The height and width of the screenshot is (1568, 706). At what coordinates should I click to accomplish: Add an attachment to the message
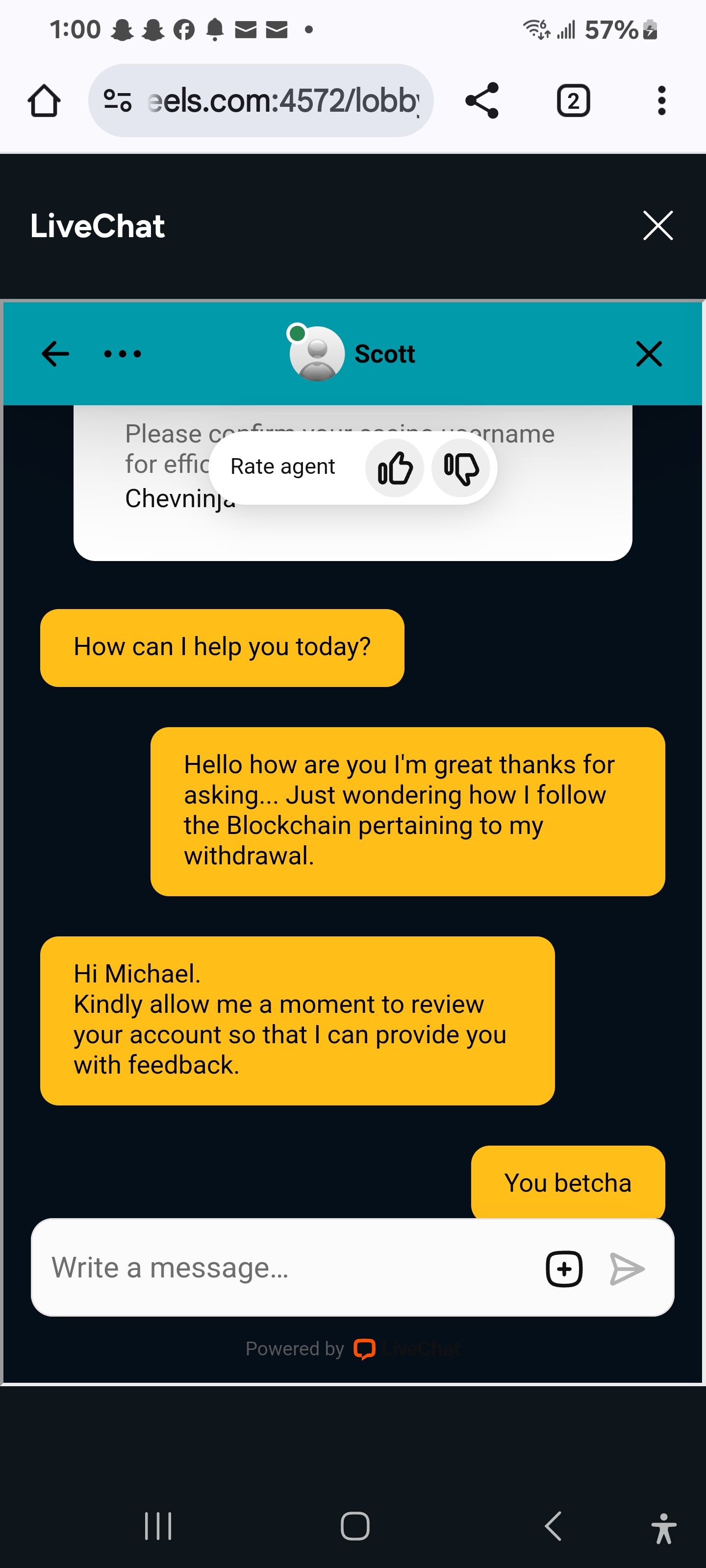point(564,1269)
